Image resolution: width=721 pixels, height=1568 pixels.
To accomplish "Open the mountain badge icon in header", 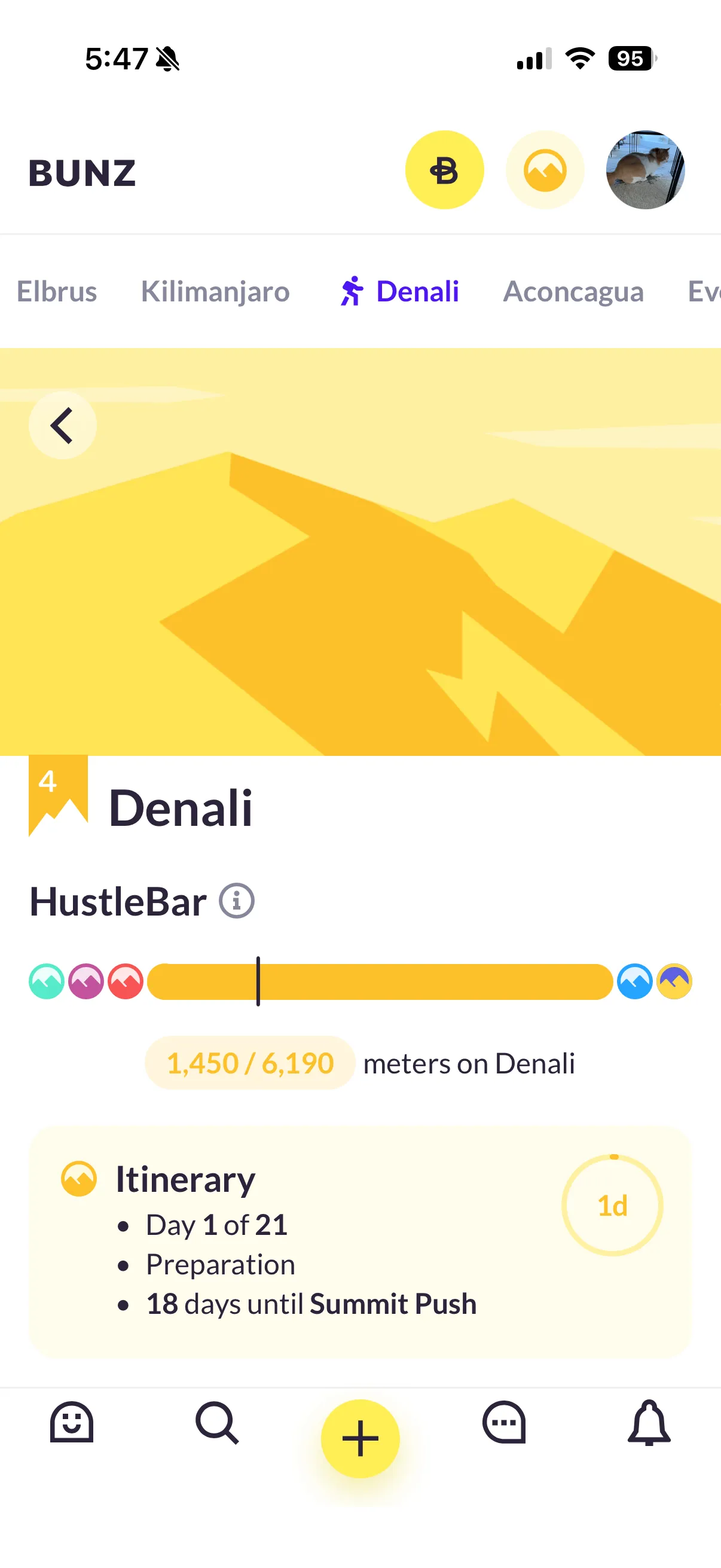I will click(x=545, y=170).
